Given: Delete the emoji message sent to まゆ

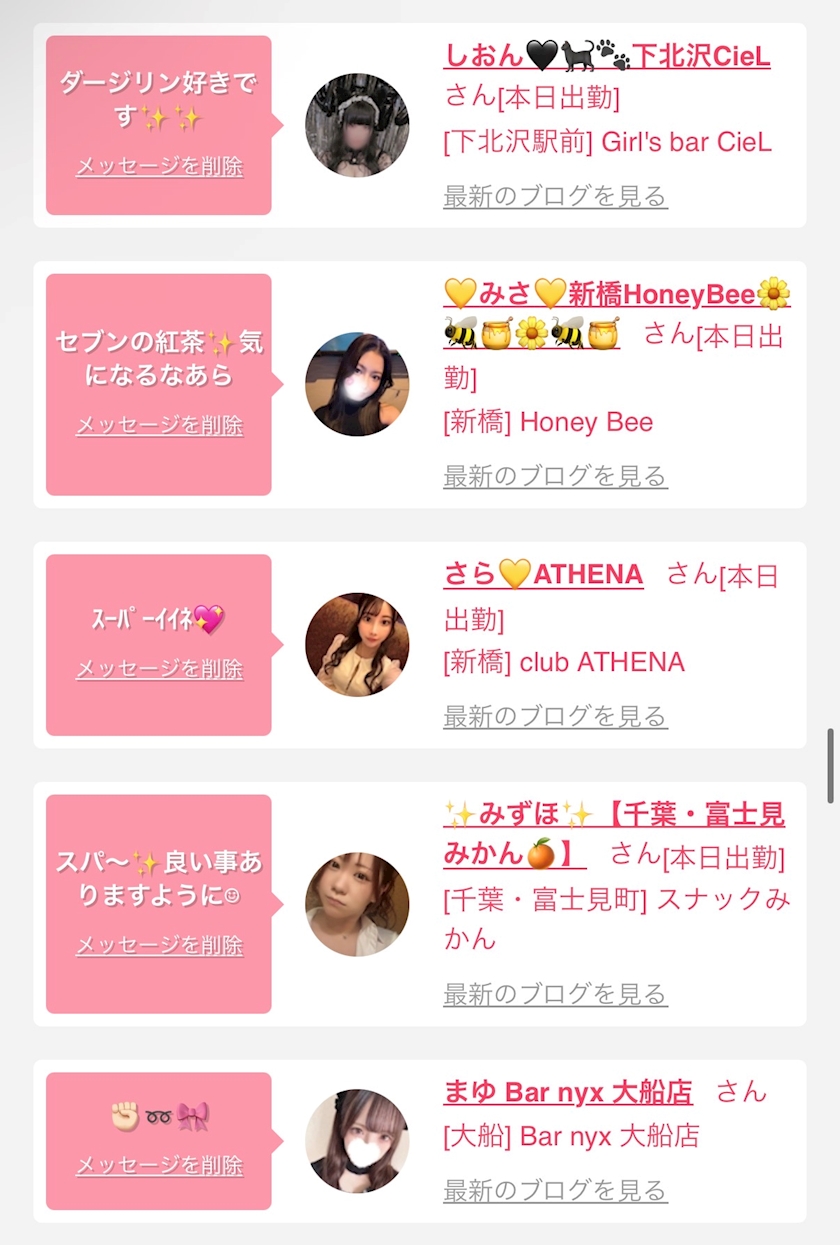Looking at the screenshot, I should pos(159,1165).
